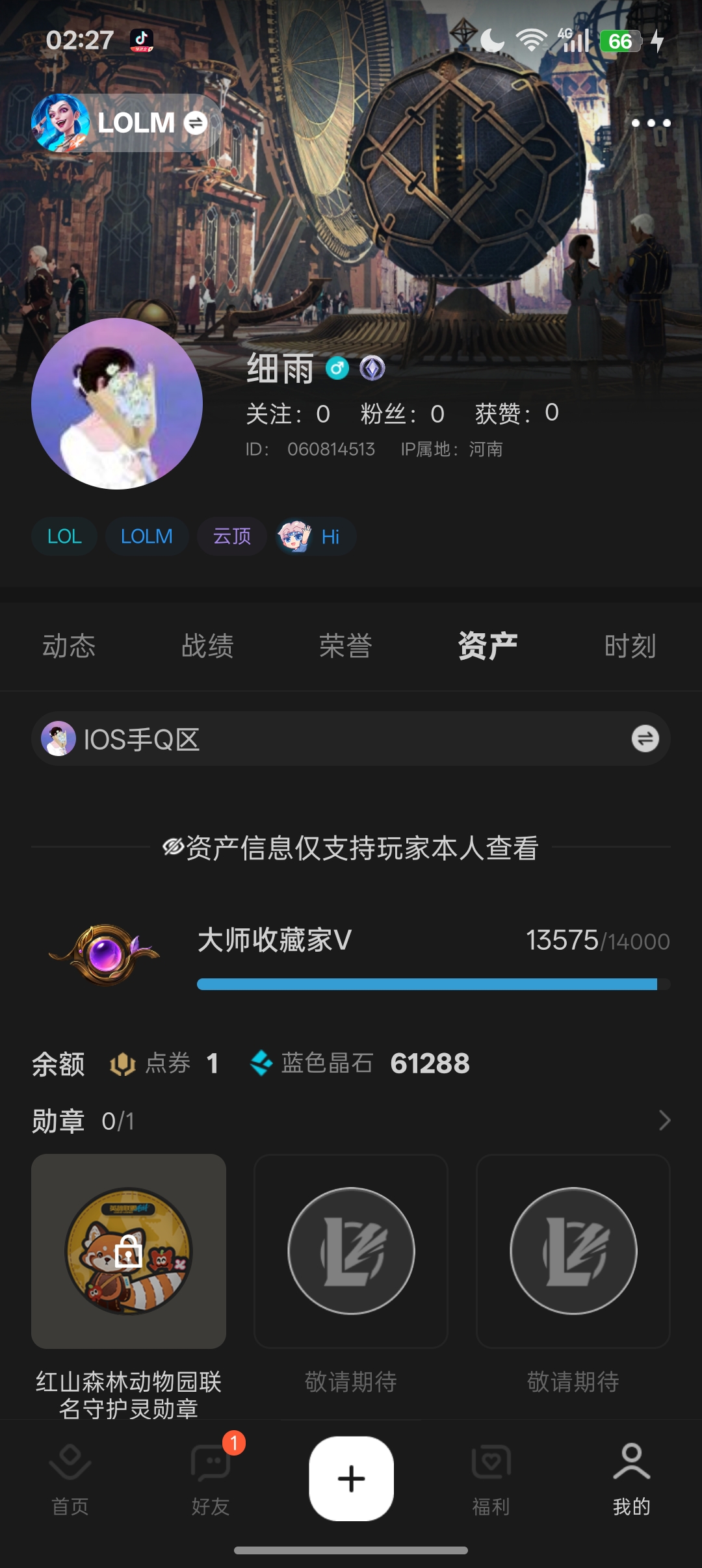The image size is (702, 1568).
Task: Open the 福利 tab
Action: pos(491,1480)
